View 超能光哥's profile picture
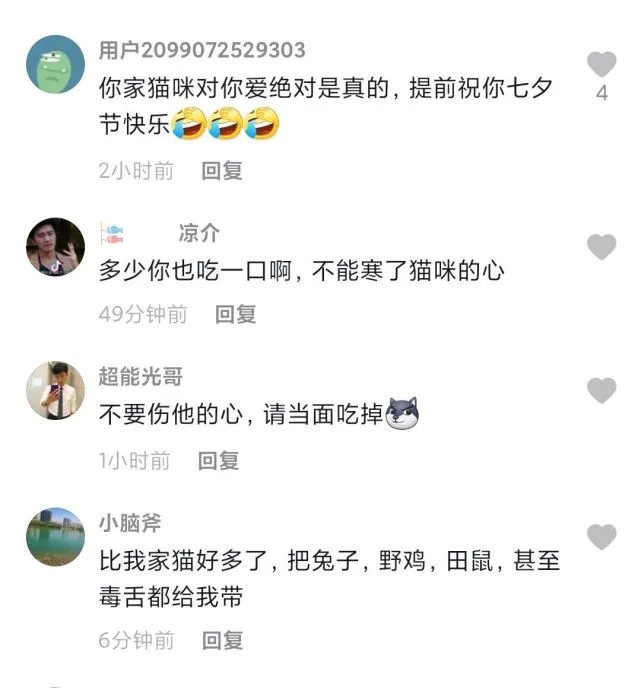This screenshot has height=688, width=641. click(55, 390)
